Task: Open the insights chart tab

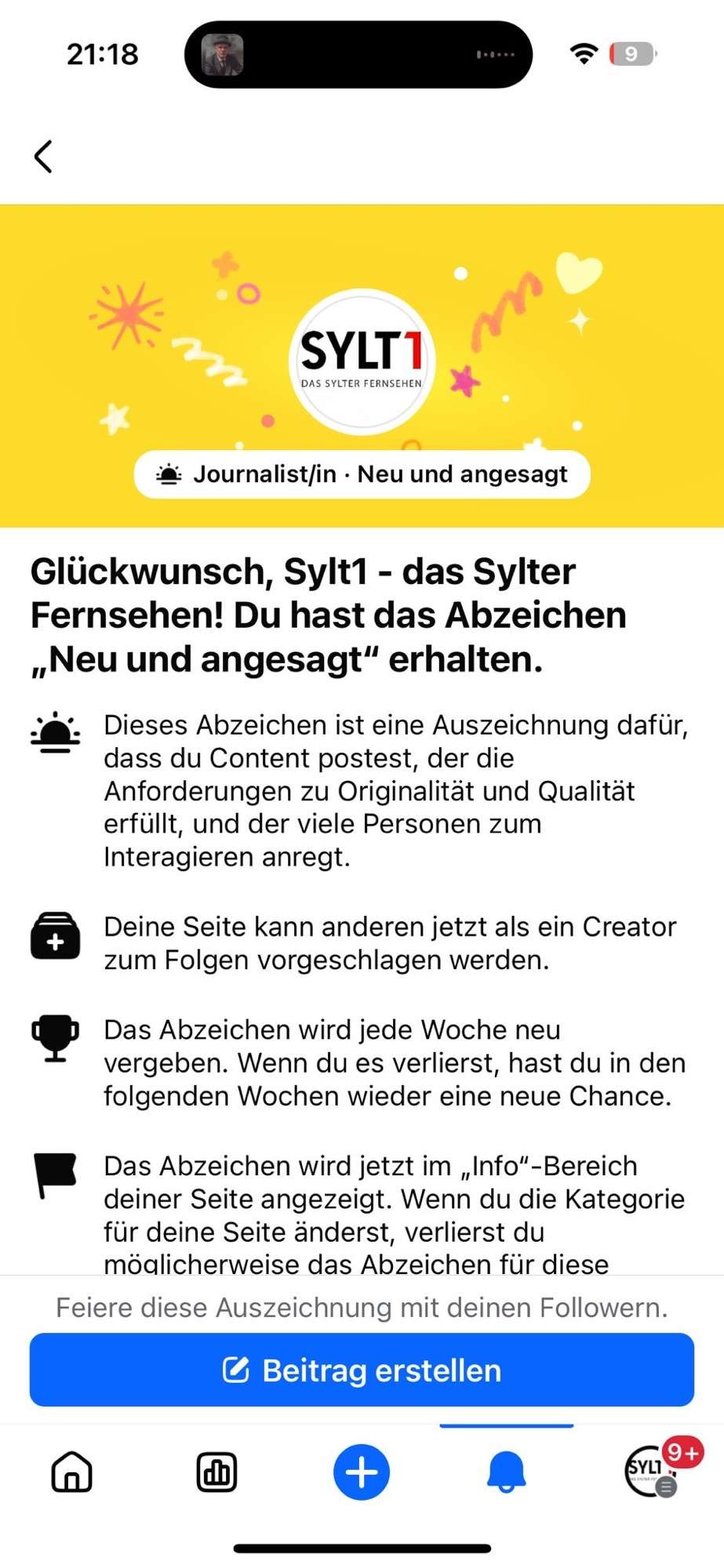Action: 216,1472
